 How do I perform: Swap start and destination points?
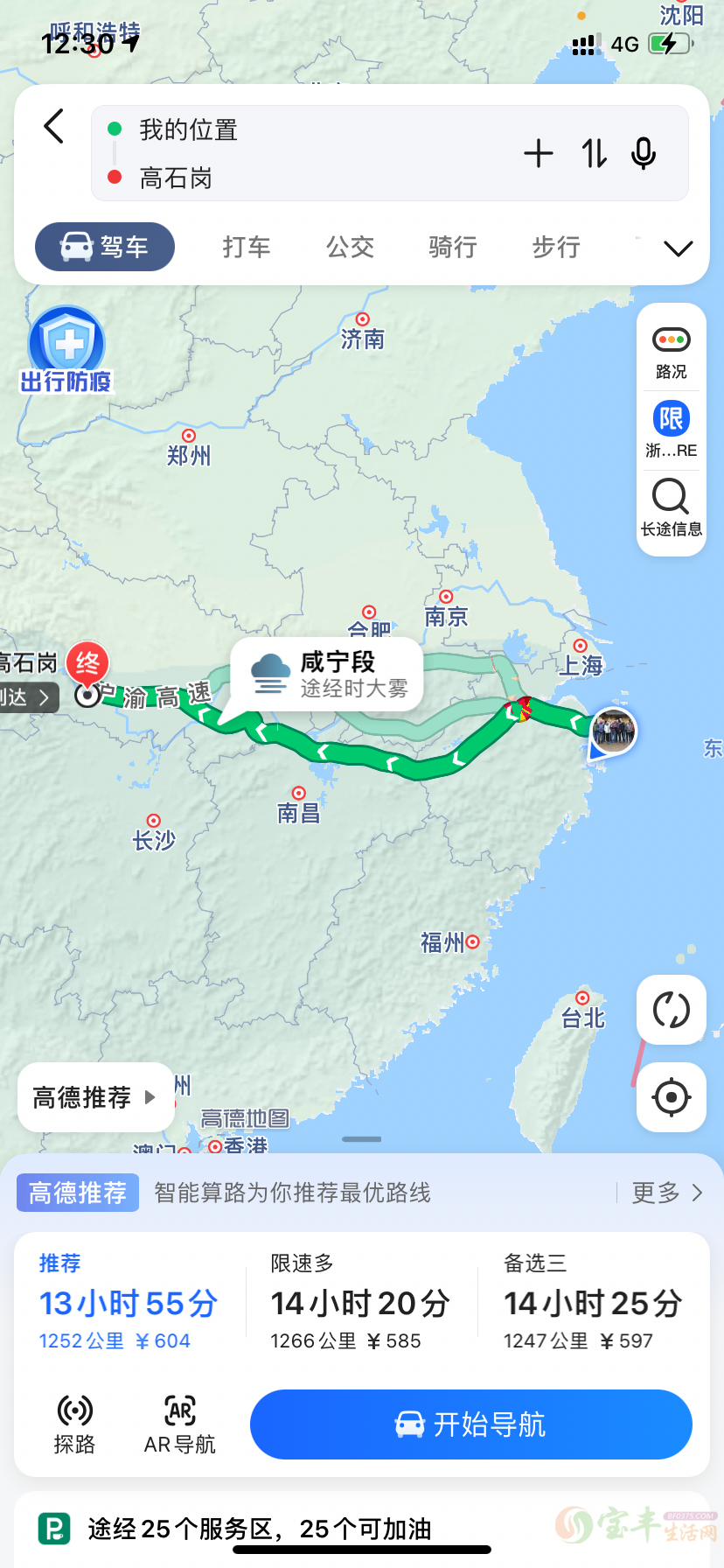(595, 153)
